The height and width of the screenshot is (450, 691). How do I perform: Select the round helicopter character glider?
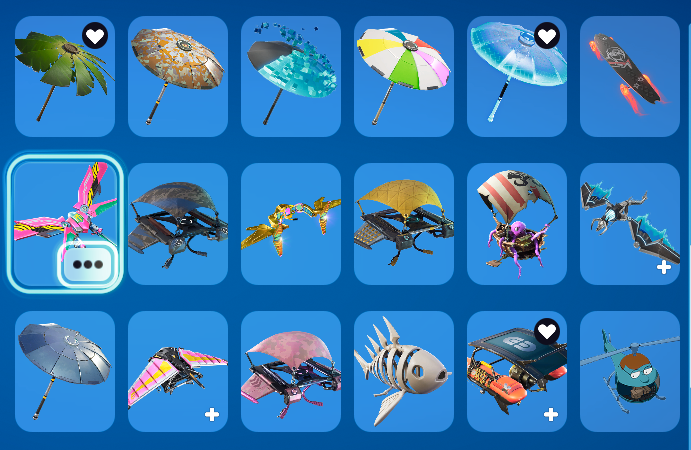630,371
